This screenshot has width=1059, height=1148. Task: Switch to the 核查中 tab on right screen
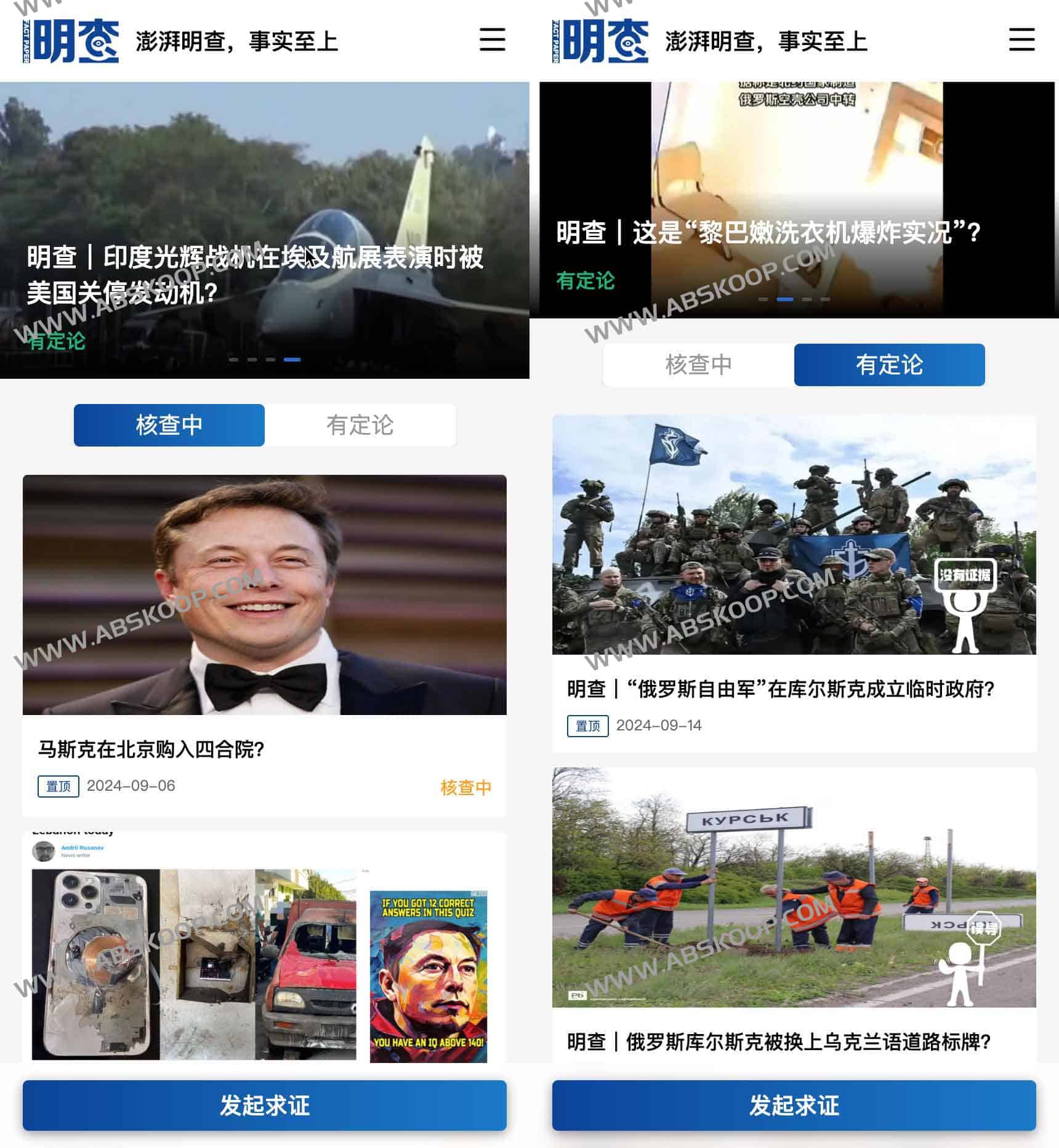[x=699, y=364]
